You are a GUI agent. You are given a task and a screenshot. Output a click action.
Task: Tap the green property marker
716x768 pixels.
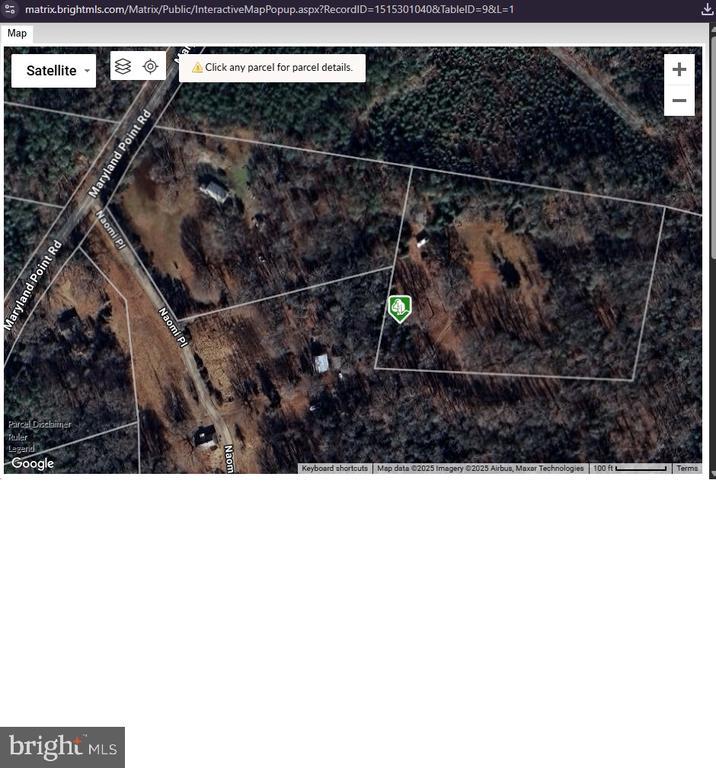tap(399, 308)
